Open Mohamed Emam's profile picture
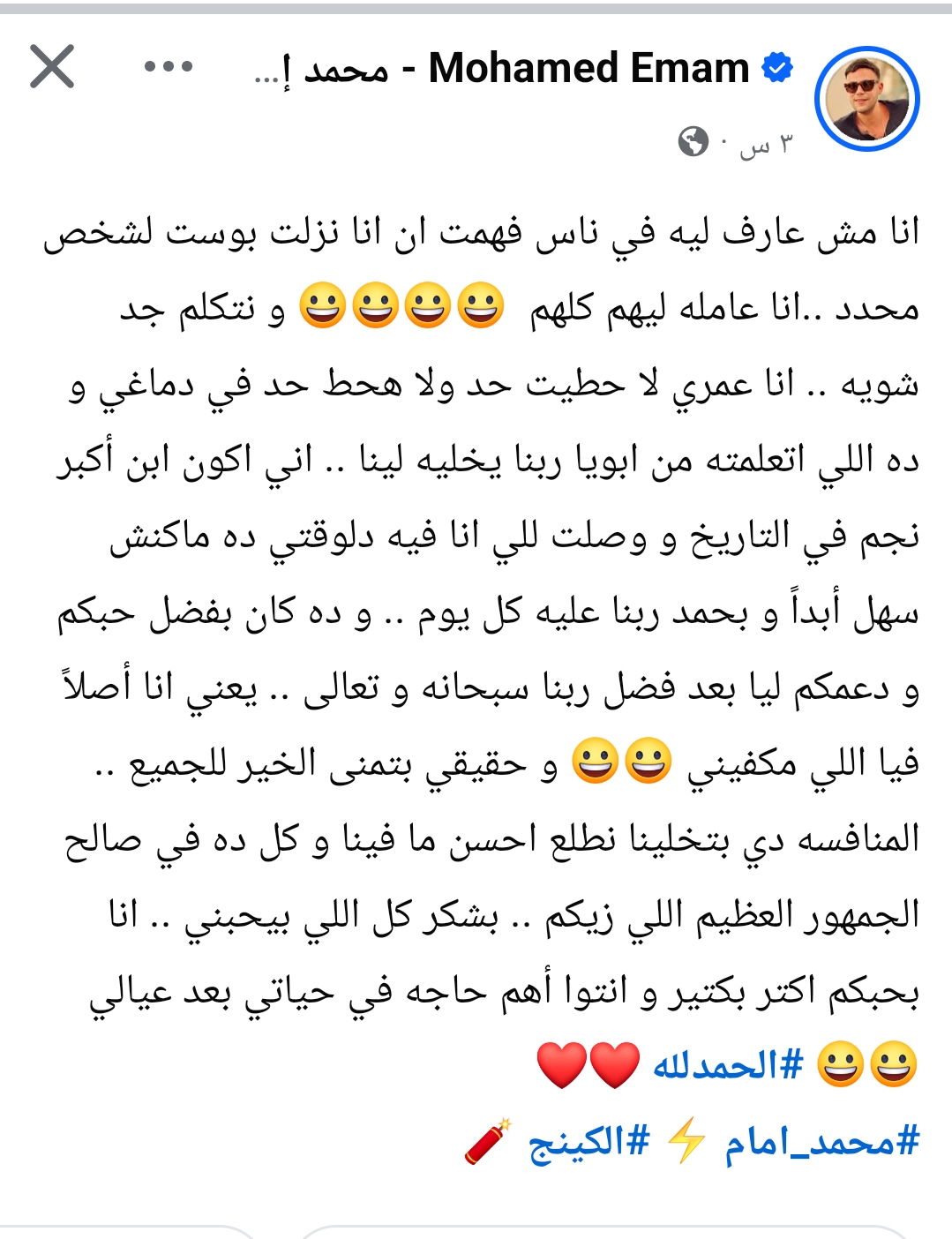The height and width of the screenshot is (1239, 952). click(867, 99)
